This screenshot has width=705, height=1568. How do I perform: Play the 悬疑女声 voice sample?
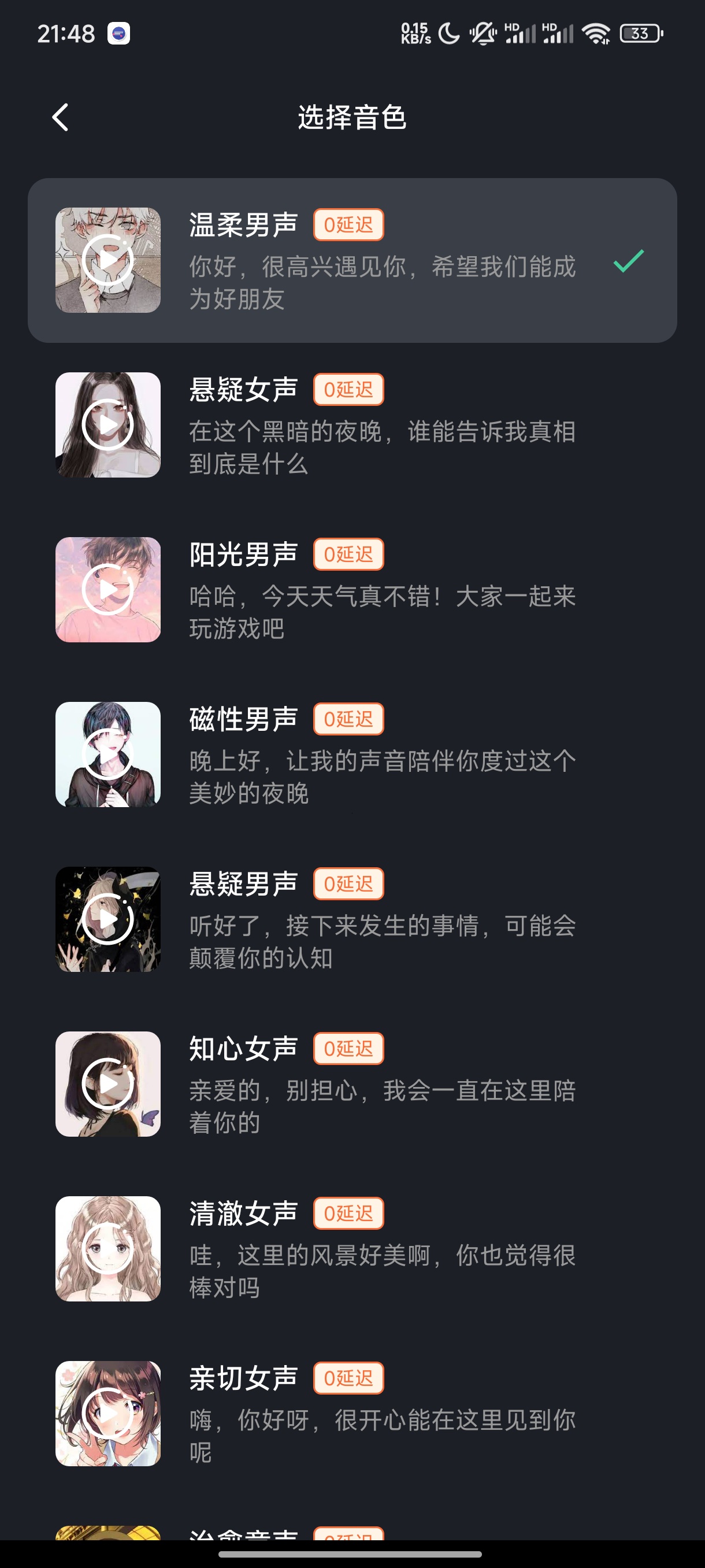click(x=107, y=425)
